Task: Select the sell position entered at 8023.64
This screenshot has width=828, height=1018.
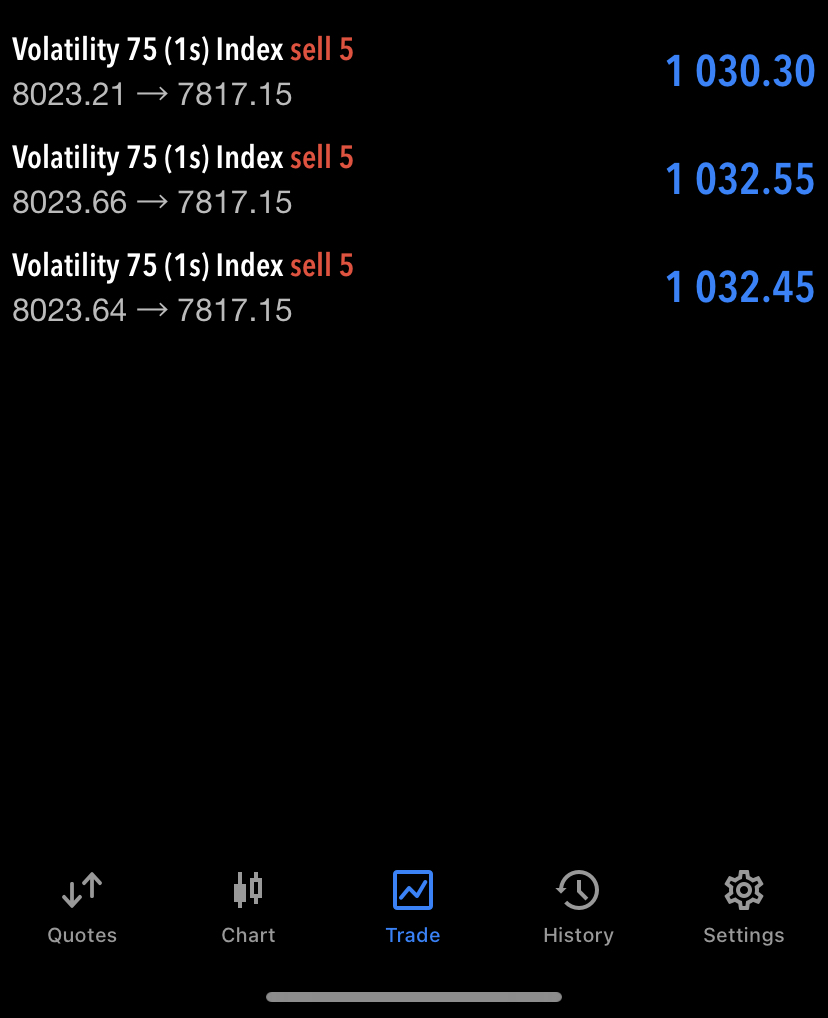Action: (x=413, y=288)
